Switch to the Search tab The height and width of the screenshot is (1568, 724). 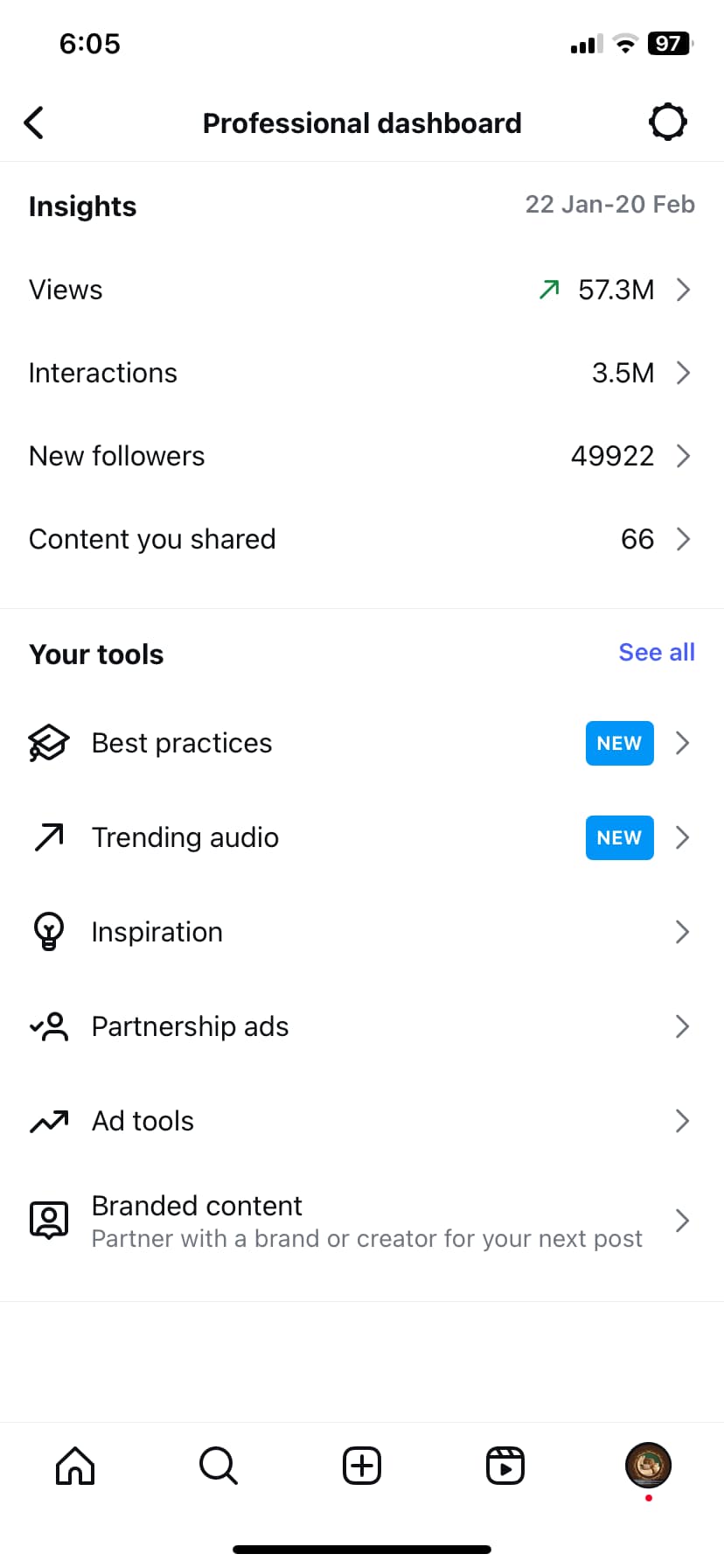tap(219, 1465)
